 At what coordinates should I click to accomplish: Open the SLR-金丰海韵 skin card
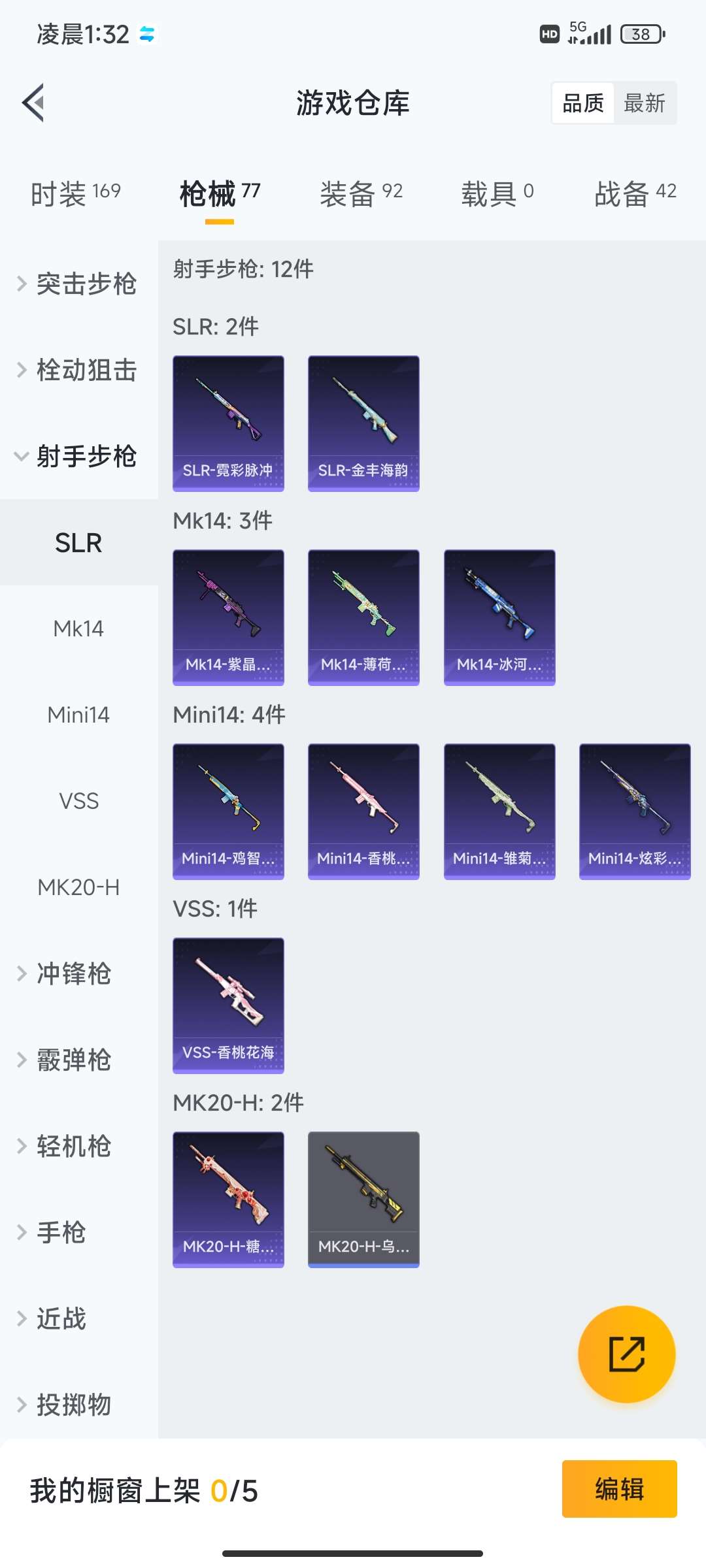click(x=363, y=423)
